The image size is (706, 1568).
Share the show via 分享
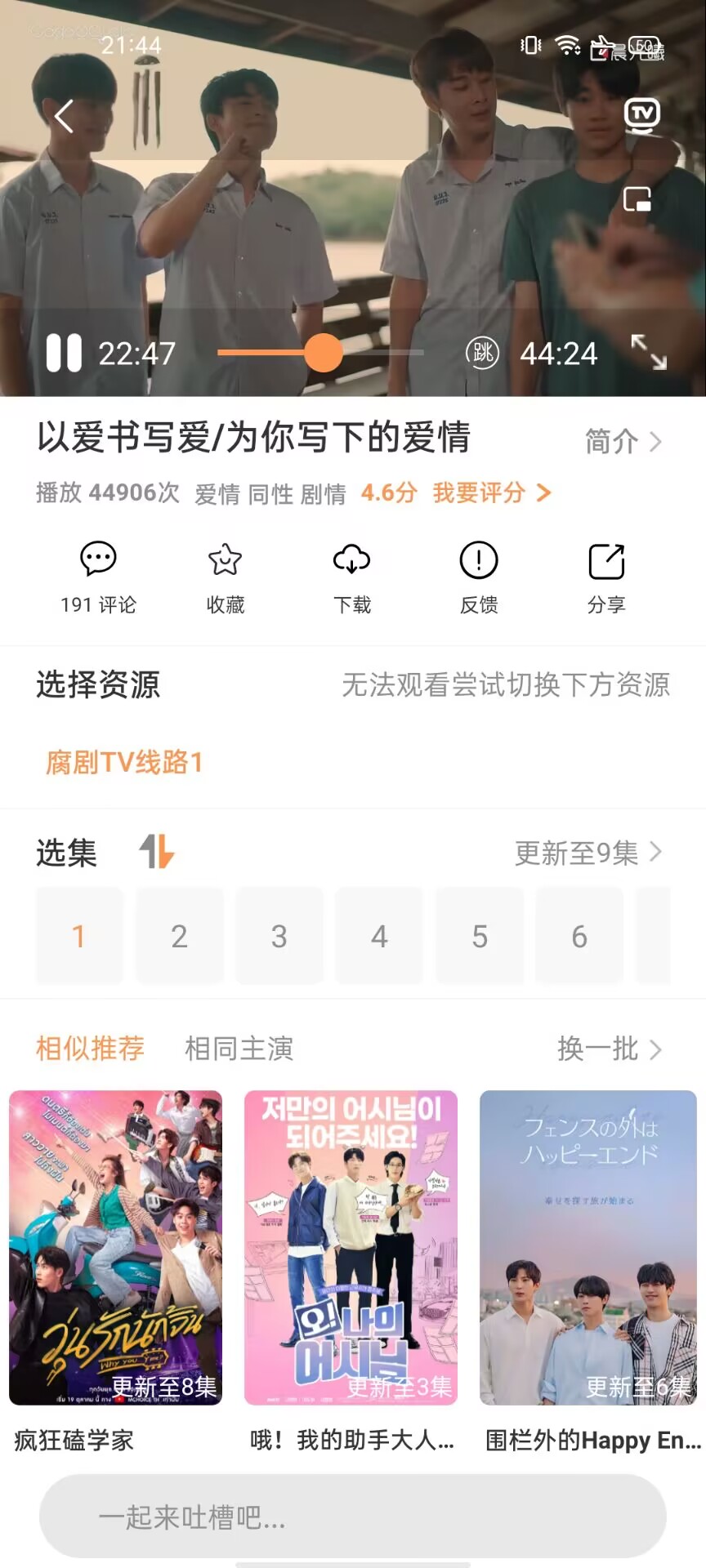[x=605, y=577]
